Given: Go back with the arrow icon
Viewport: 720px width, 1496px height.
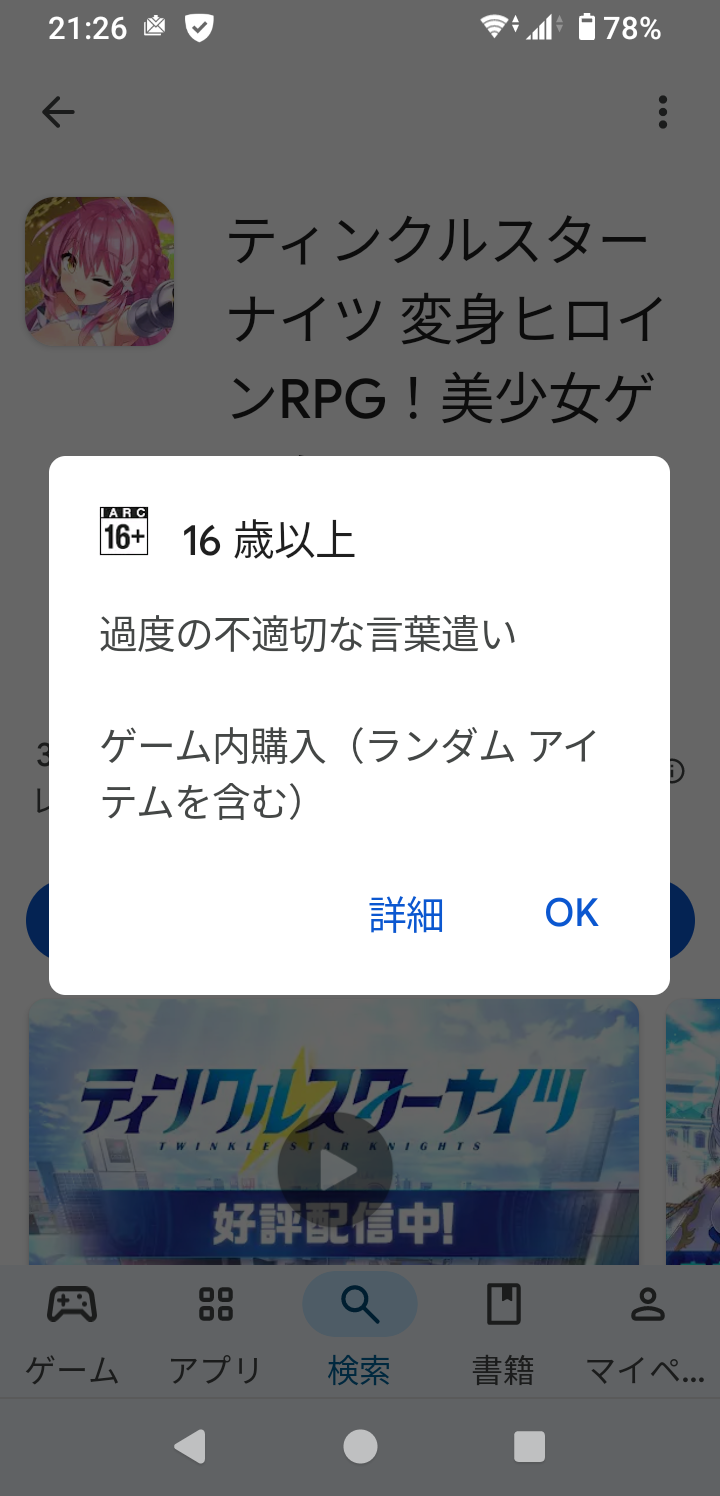Looking at the screenshot, I should tap(58, 112).
